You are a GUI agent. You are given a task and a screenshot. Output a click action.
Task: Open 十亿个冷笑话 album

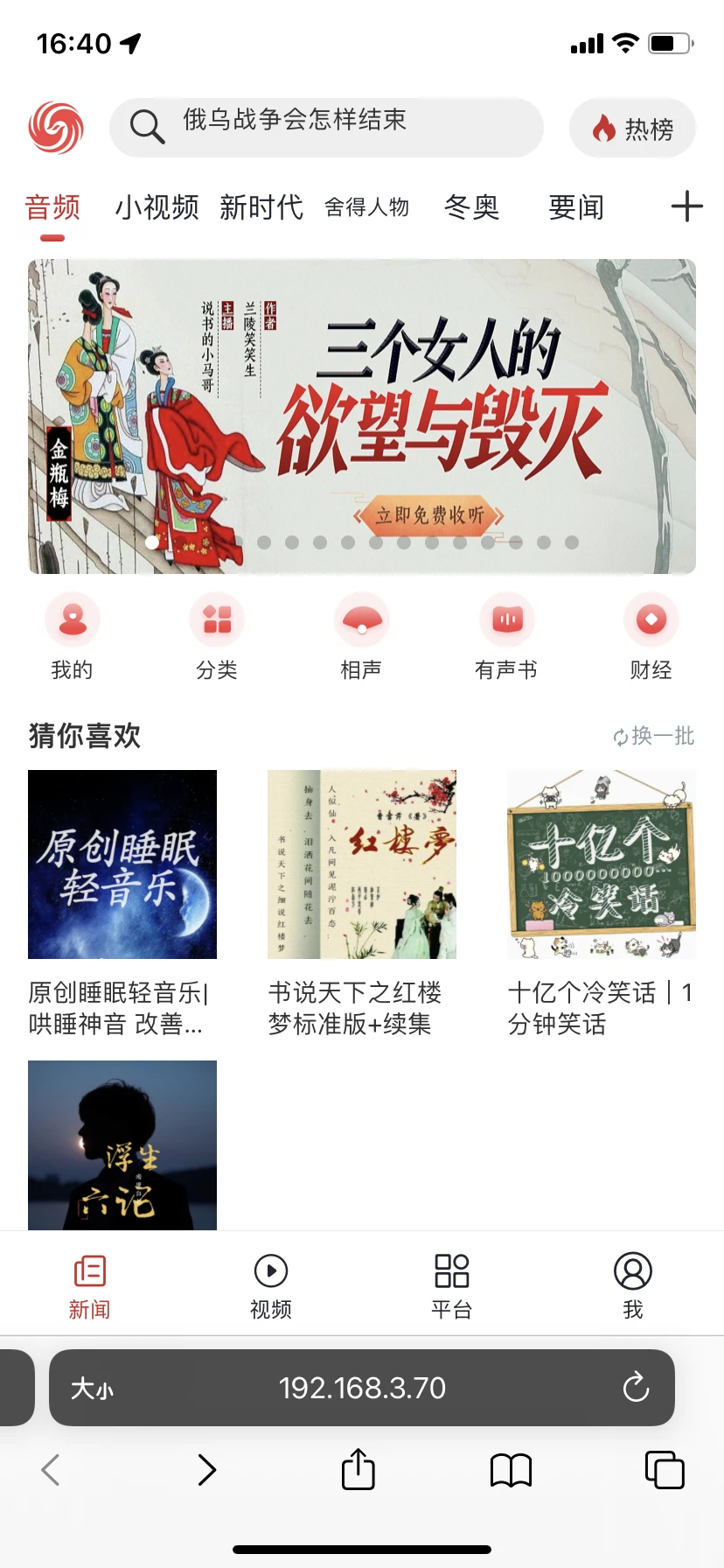tap(602, 864)
